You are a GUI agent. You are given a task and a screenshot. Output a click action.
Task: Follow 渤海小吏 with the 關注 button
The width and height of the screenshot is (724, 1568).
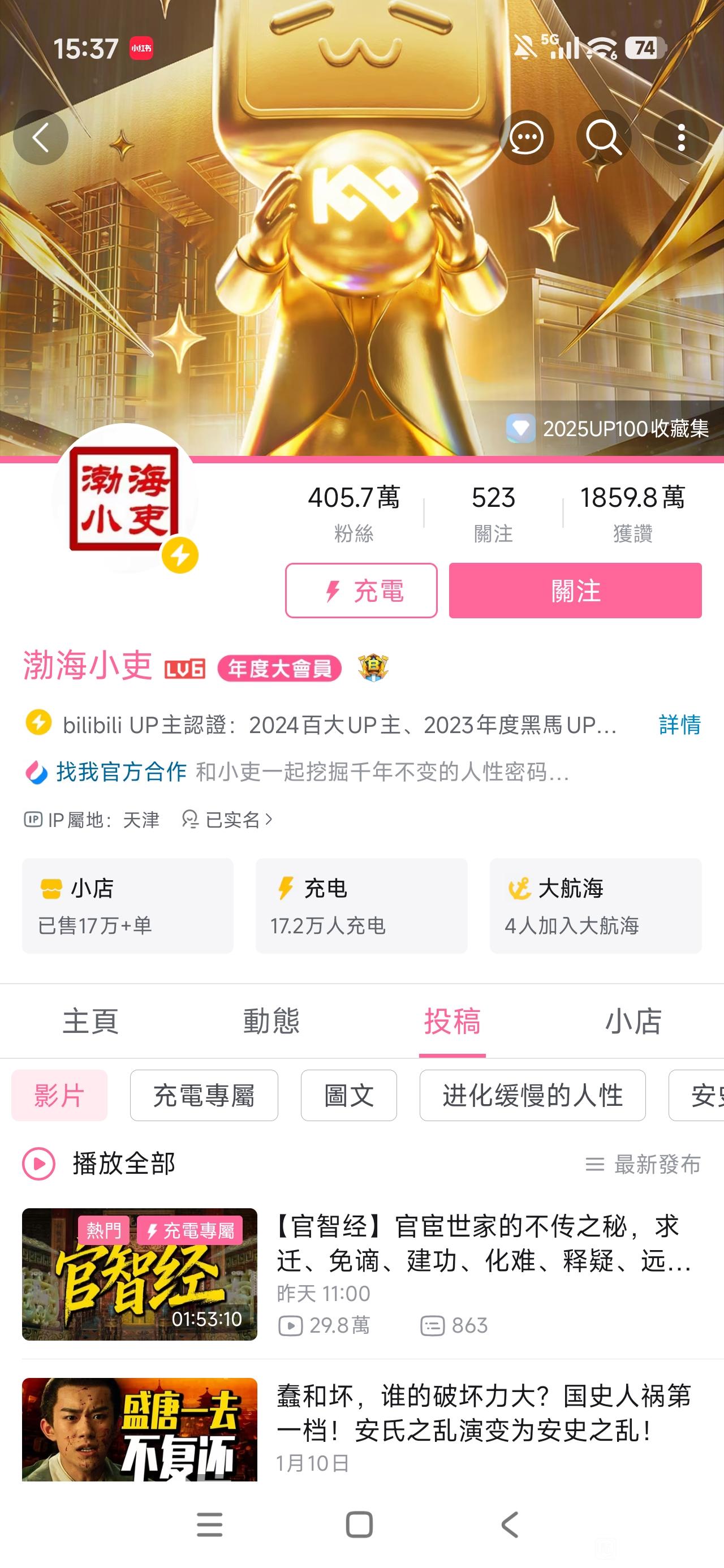click(575, 591)
